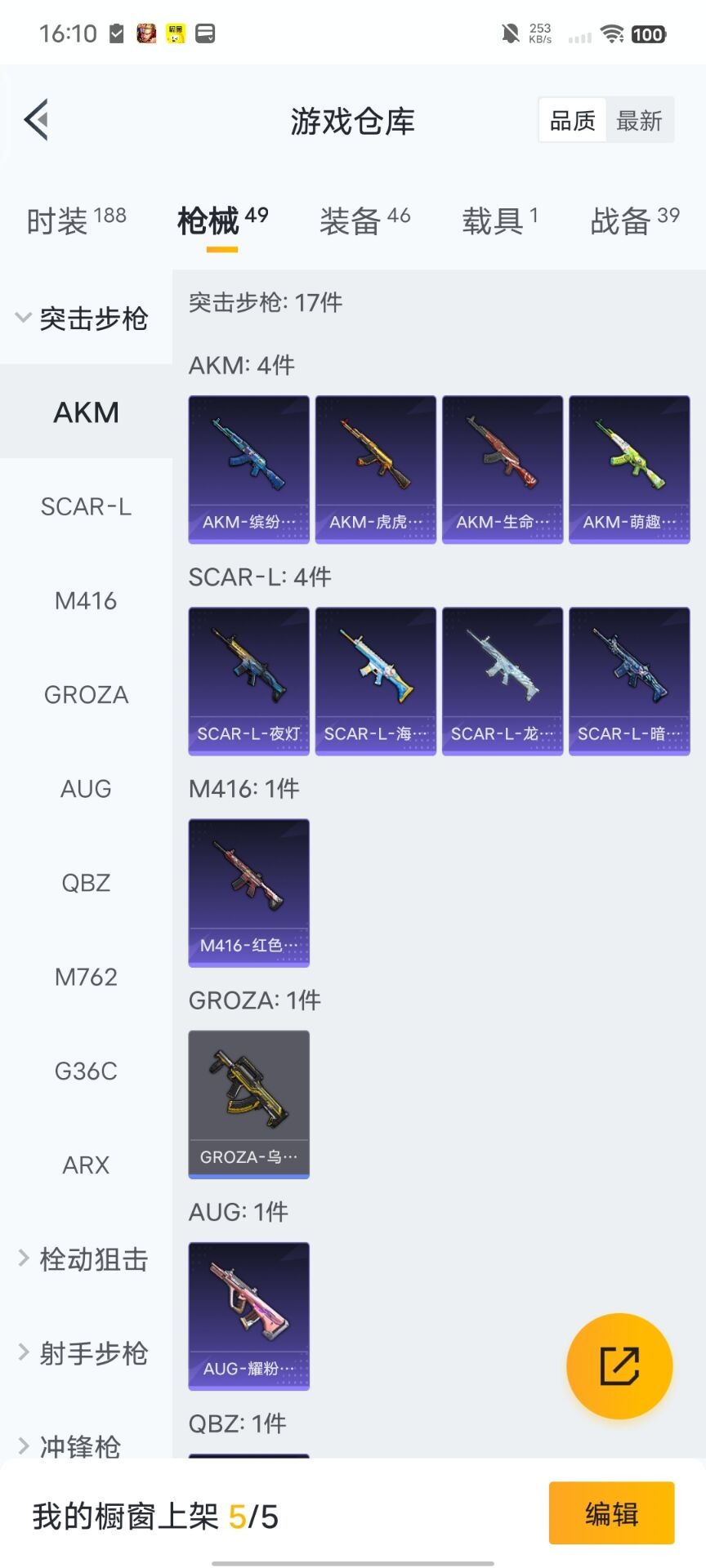Sort the warehouse by 最新
706x1568 pixels.
(639, 121)
